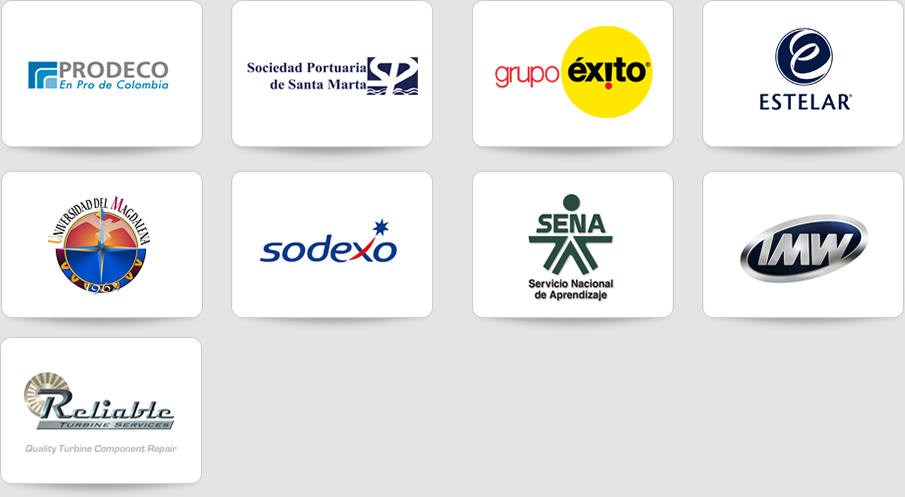The height and width of the screenshot is (497, 905).
Task: Select the Grupo Éxito card
Action: coord(573,74)
